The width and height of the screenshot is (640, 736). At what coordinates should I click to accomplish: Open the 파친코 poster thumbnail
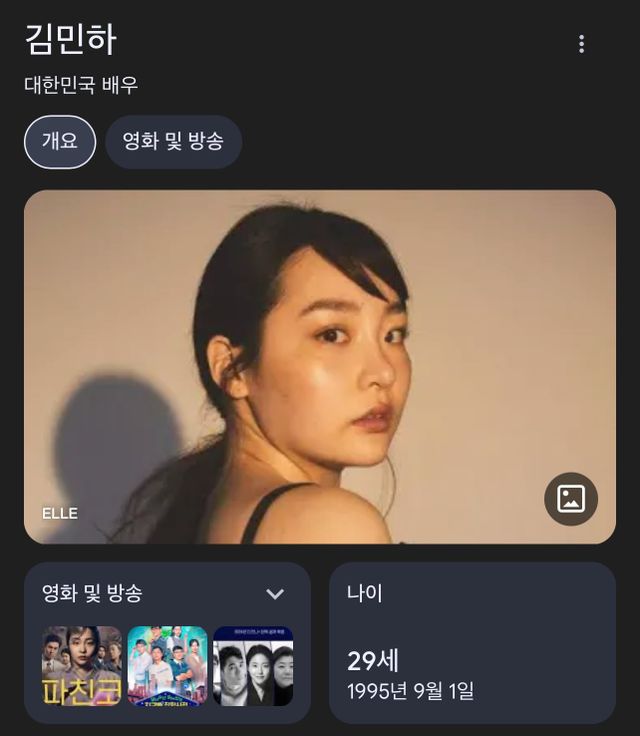[81, 666]
